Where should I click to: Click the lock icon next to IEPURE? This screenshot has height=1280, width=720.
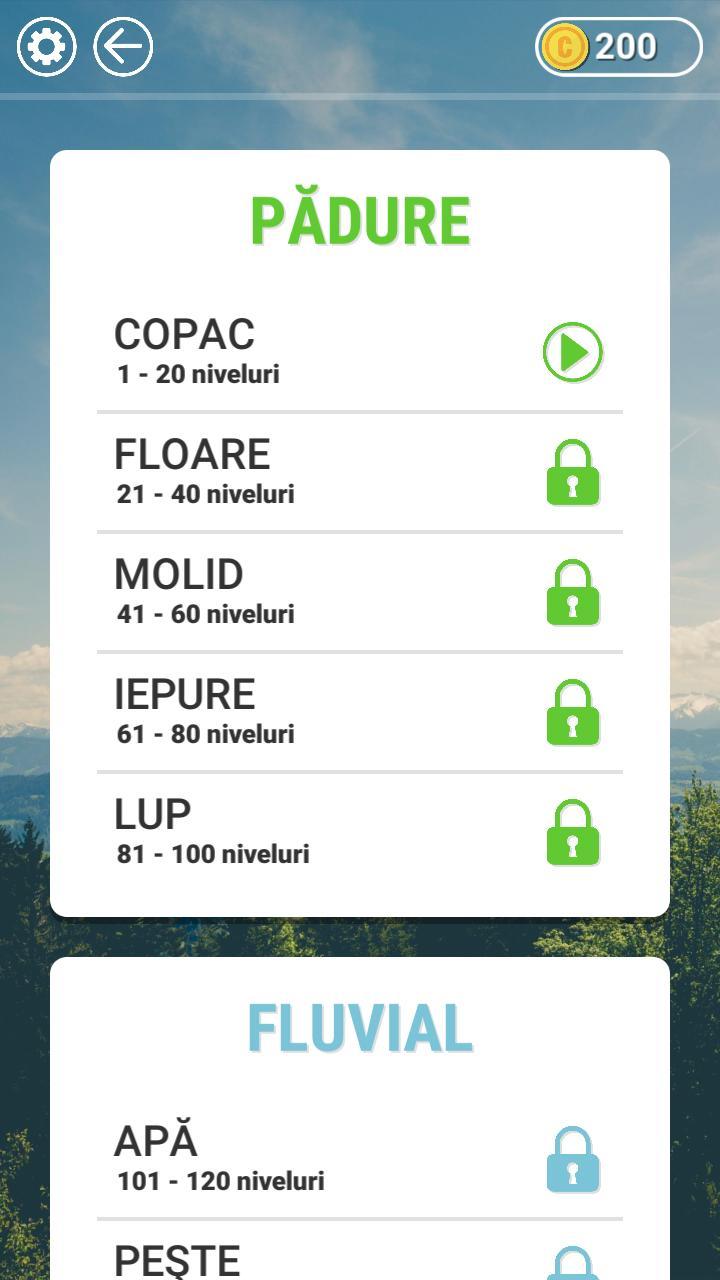click(573, 713)
